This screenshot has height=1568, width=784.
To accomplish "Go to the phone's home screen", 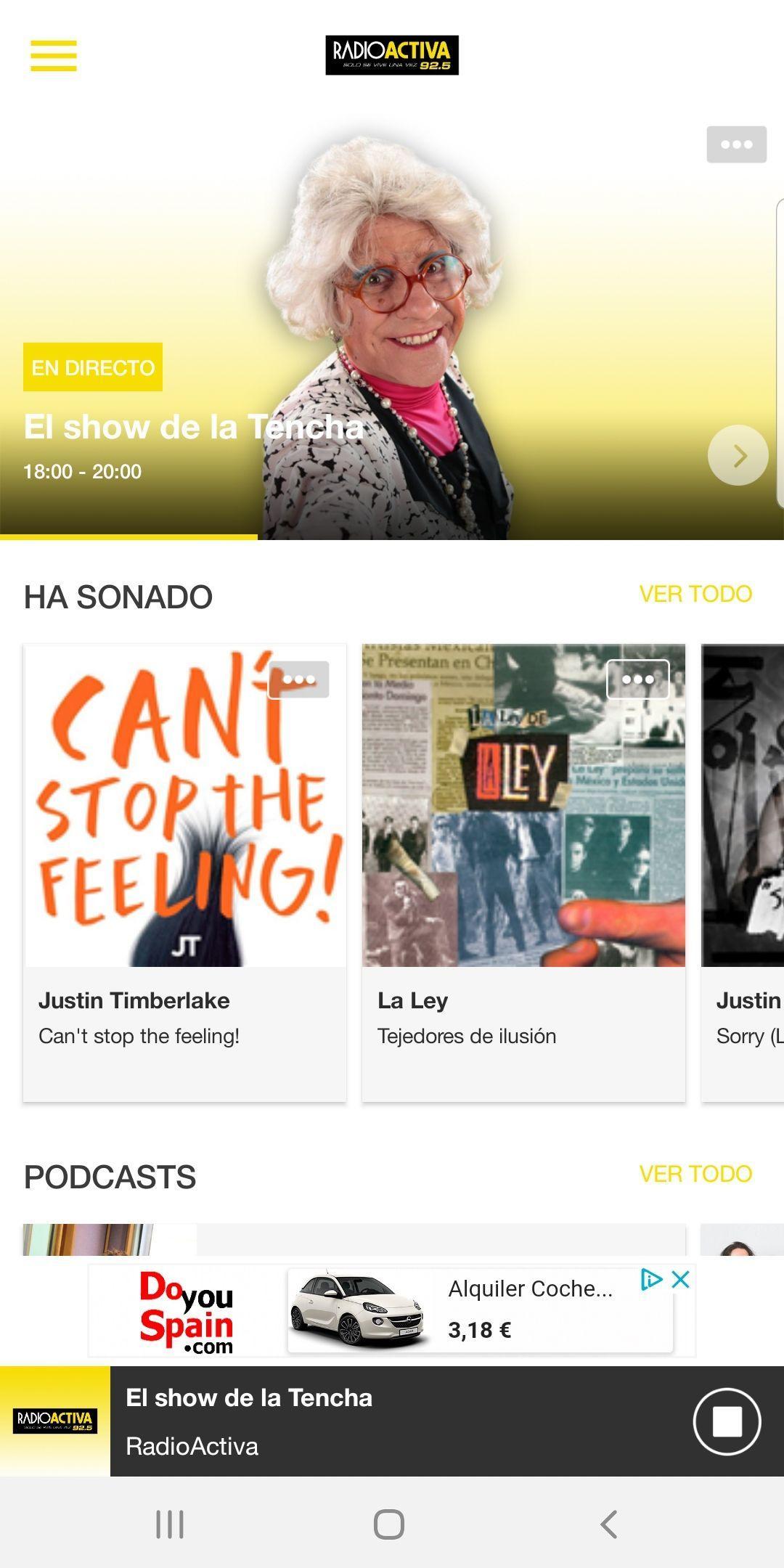I will (389, 1524).
